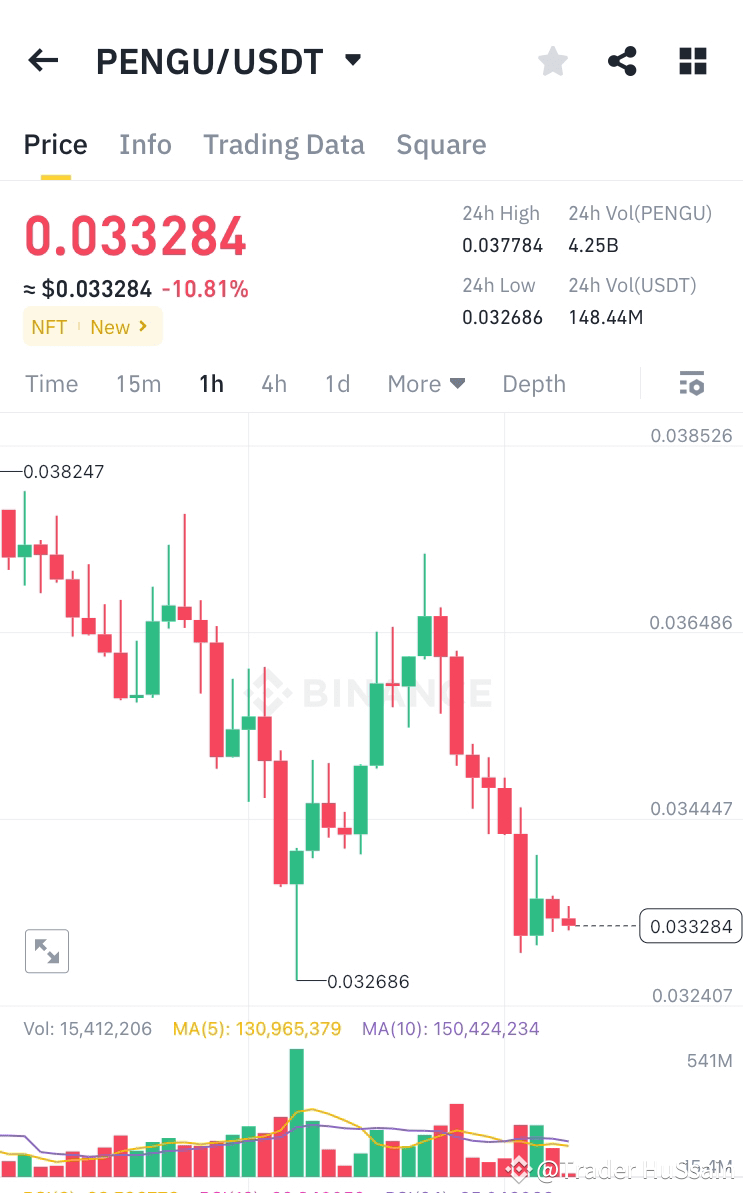Expand the More timeframes dropdown

click(x=426, y=383)
